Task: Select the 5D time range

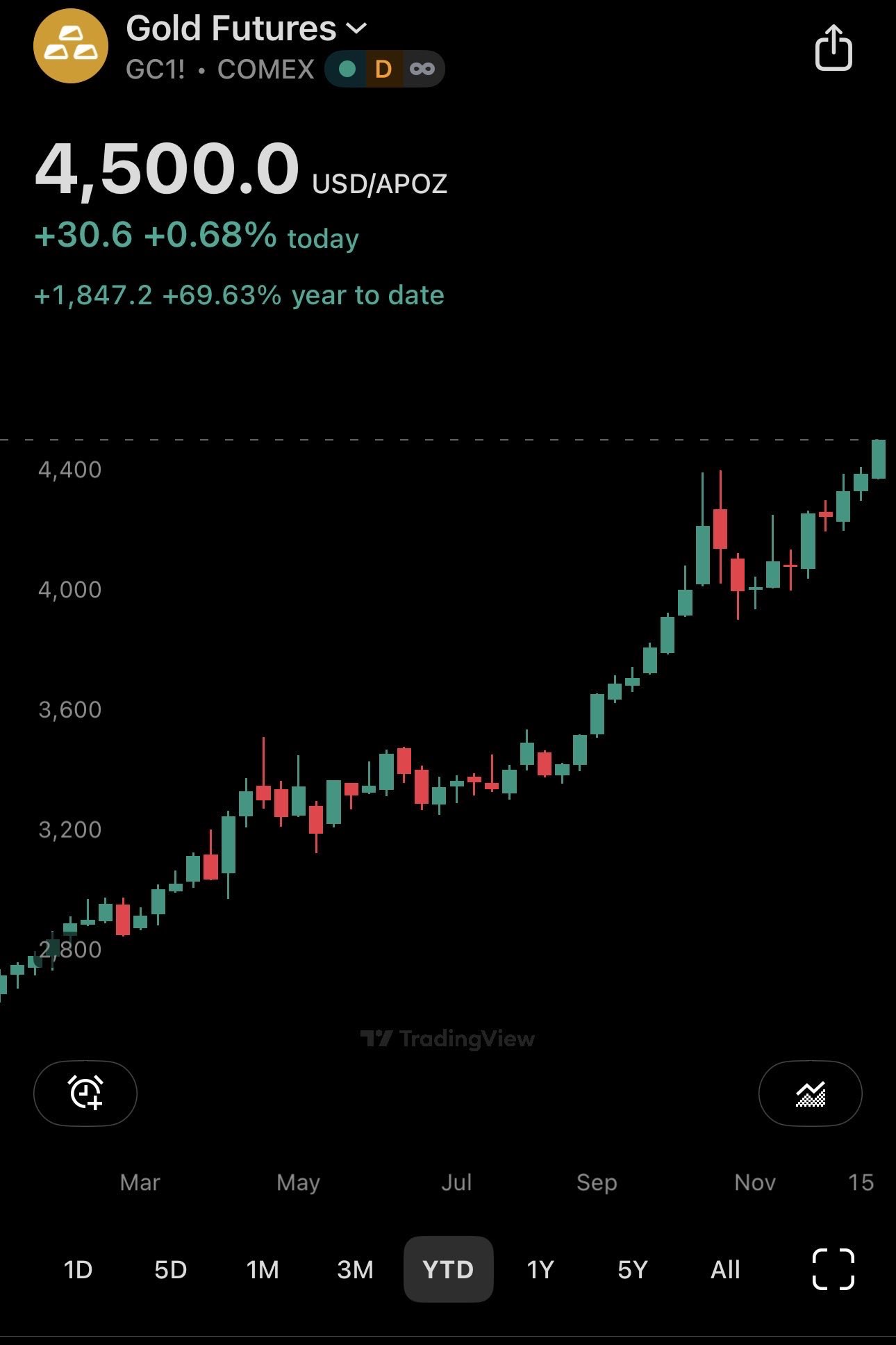Action: pyautogui.click(x=170, y=1269)
